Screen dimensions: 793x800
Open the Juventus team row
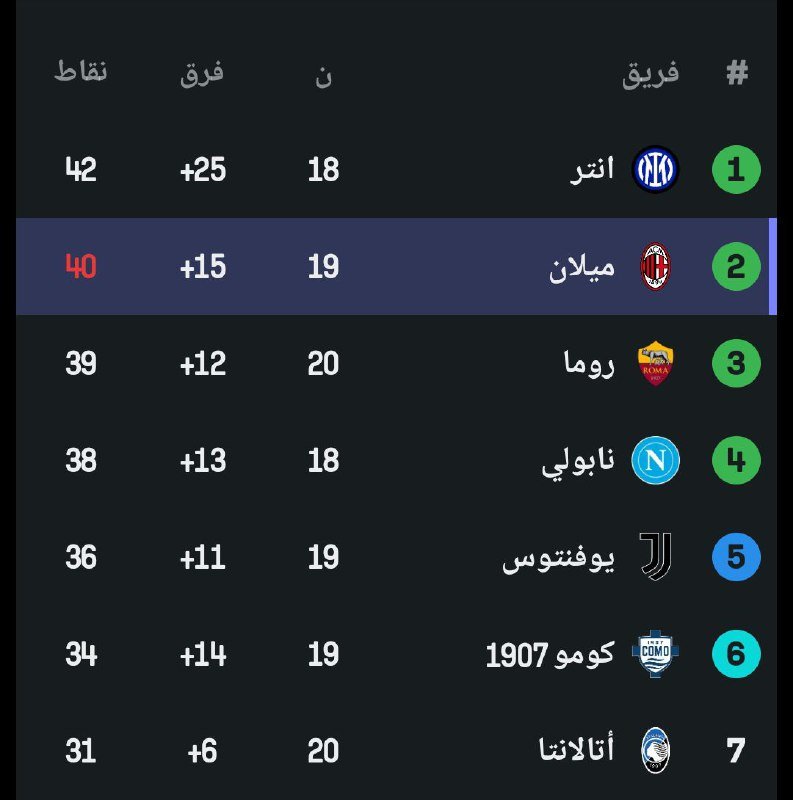[x=396, y=557]
